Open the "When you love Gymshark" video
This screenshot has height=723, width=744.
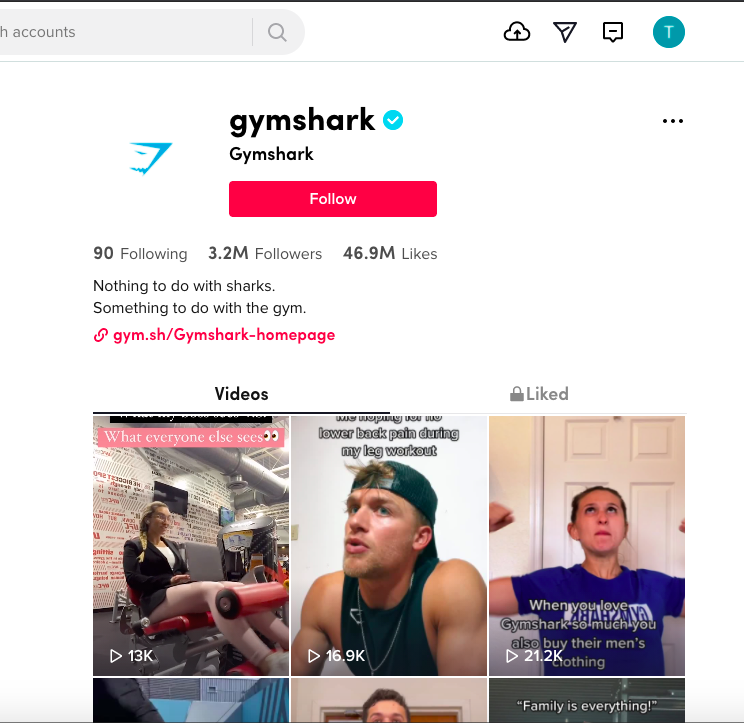[x=587, y=546]
